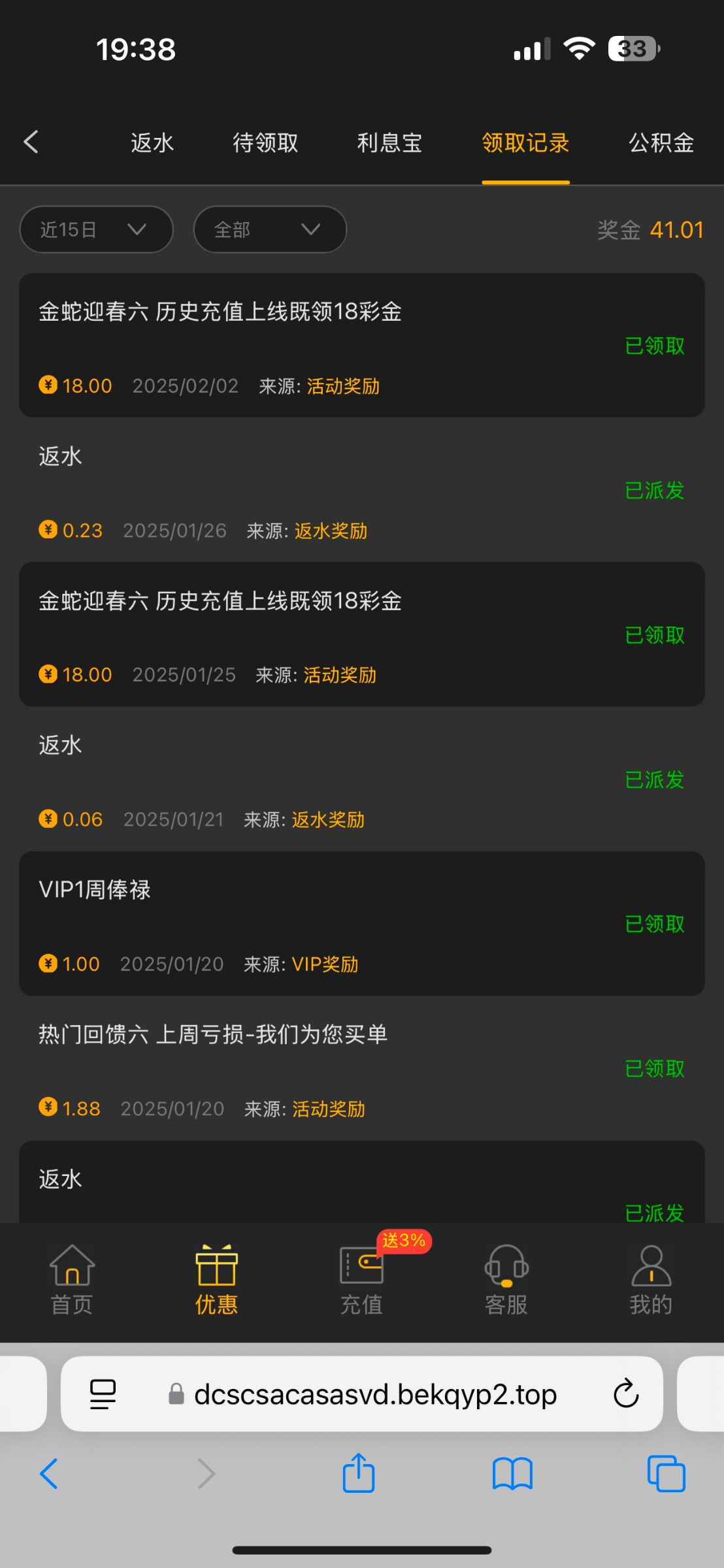
Task: Open Safari bookmarks
Action: pyautogui.click(x=513, y=1474)
